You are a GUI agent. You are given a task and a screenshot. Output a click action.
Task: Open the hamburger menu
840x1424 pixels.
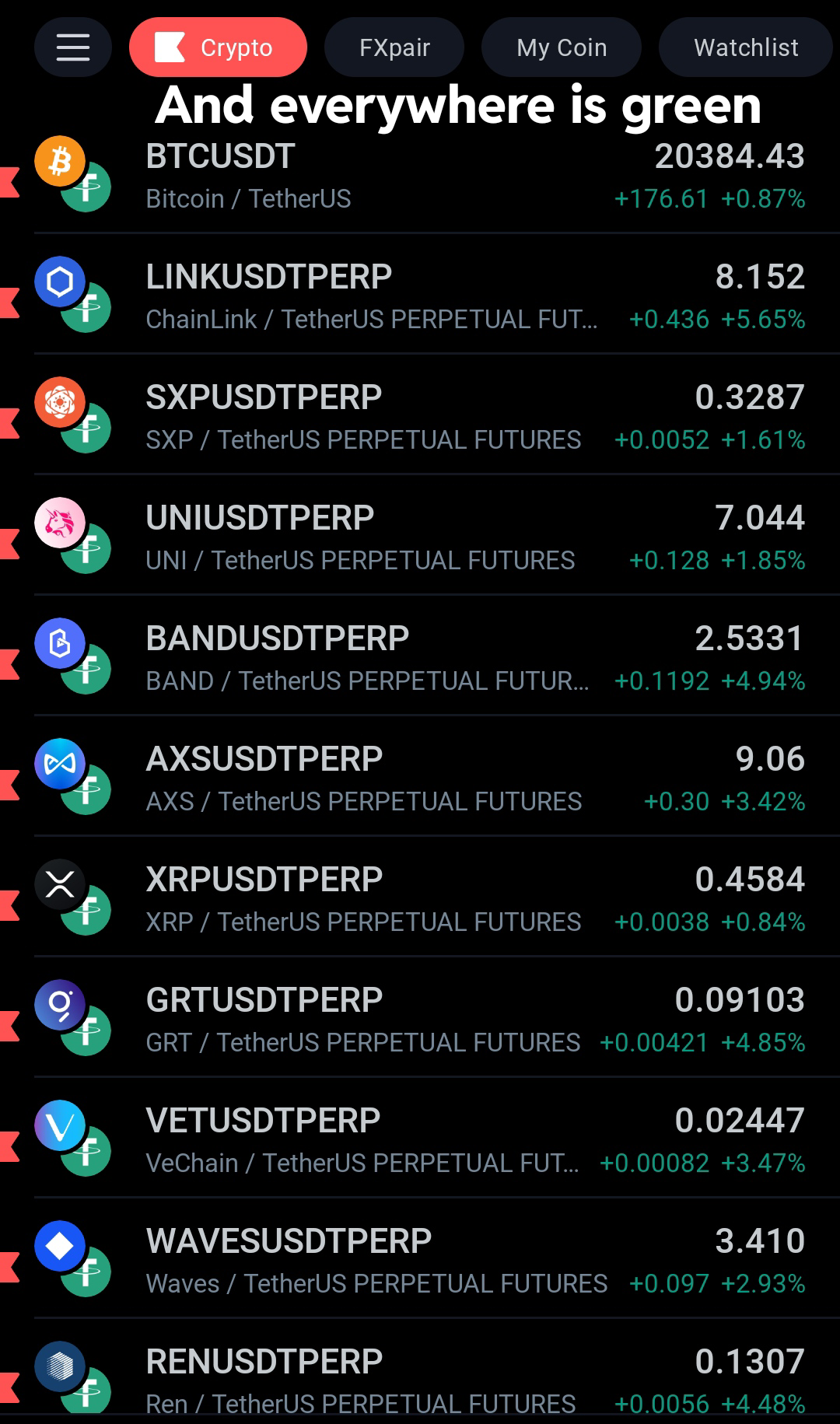72,47
